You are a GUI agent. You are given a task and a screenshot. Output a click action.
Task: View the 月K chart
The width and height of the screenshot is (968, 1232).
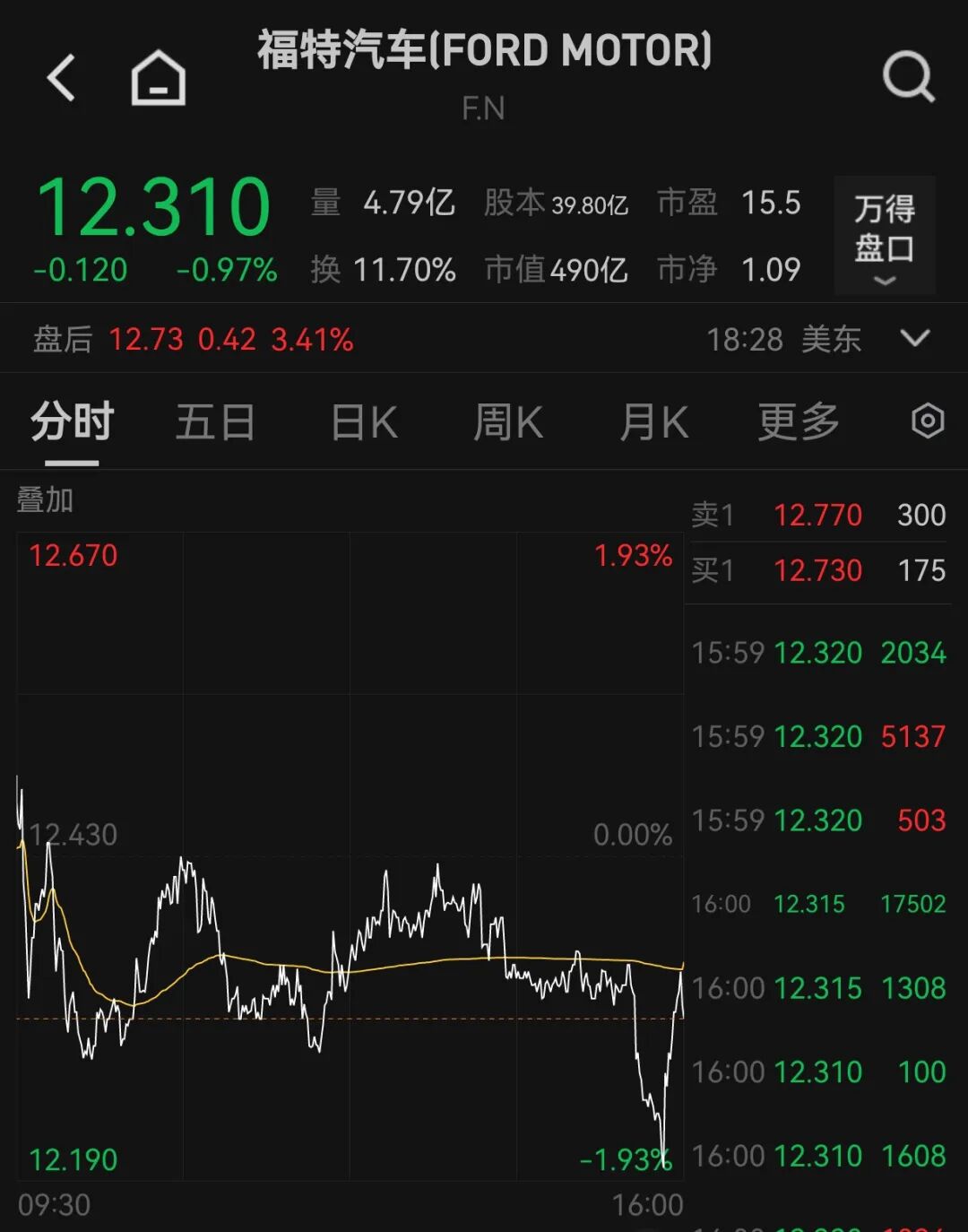654,421
